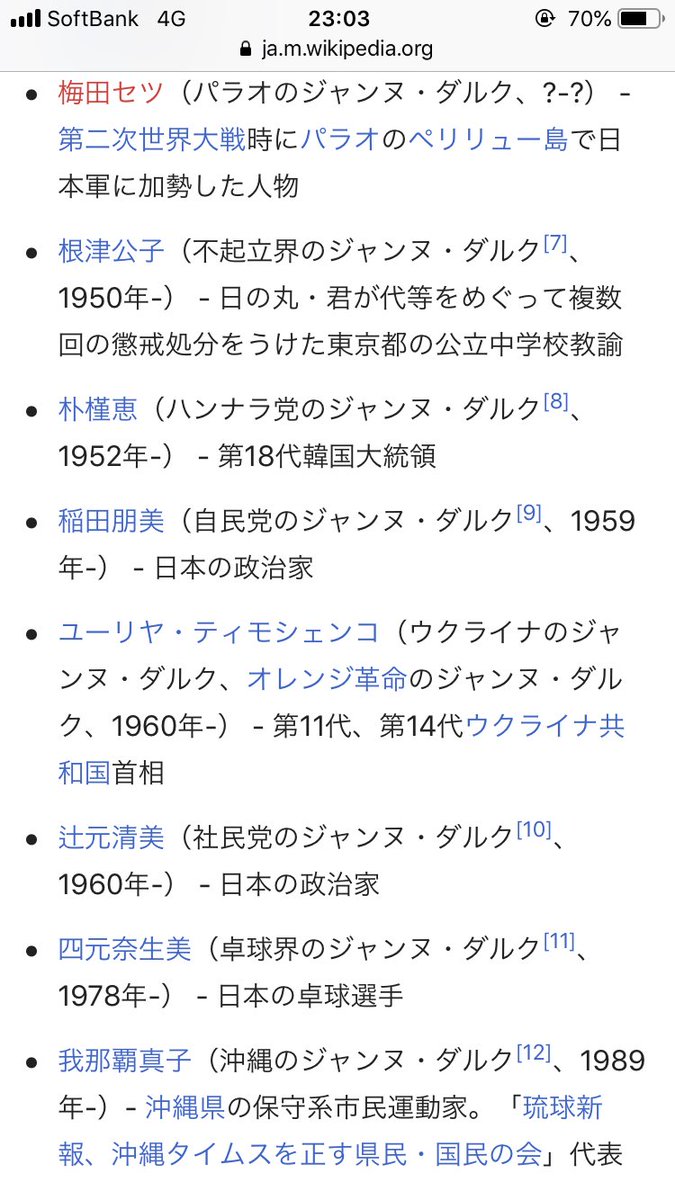Open the 四元奈生美 article
Image resolution: width=675 pixels, height=1200 pixels.
pos(124,948)
